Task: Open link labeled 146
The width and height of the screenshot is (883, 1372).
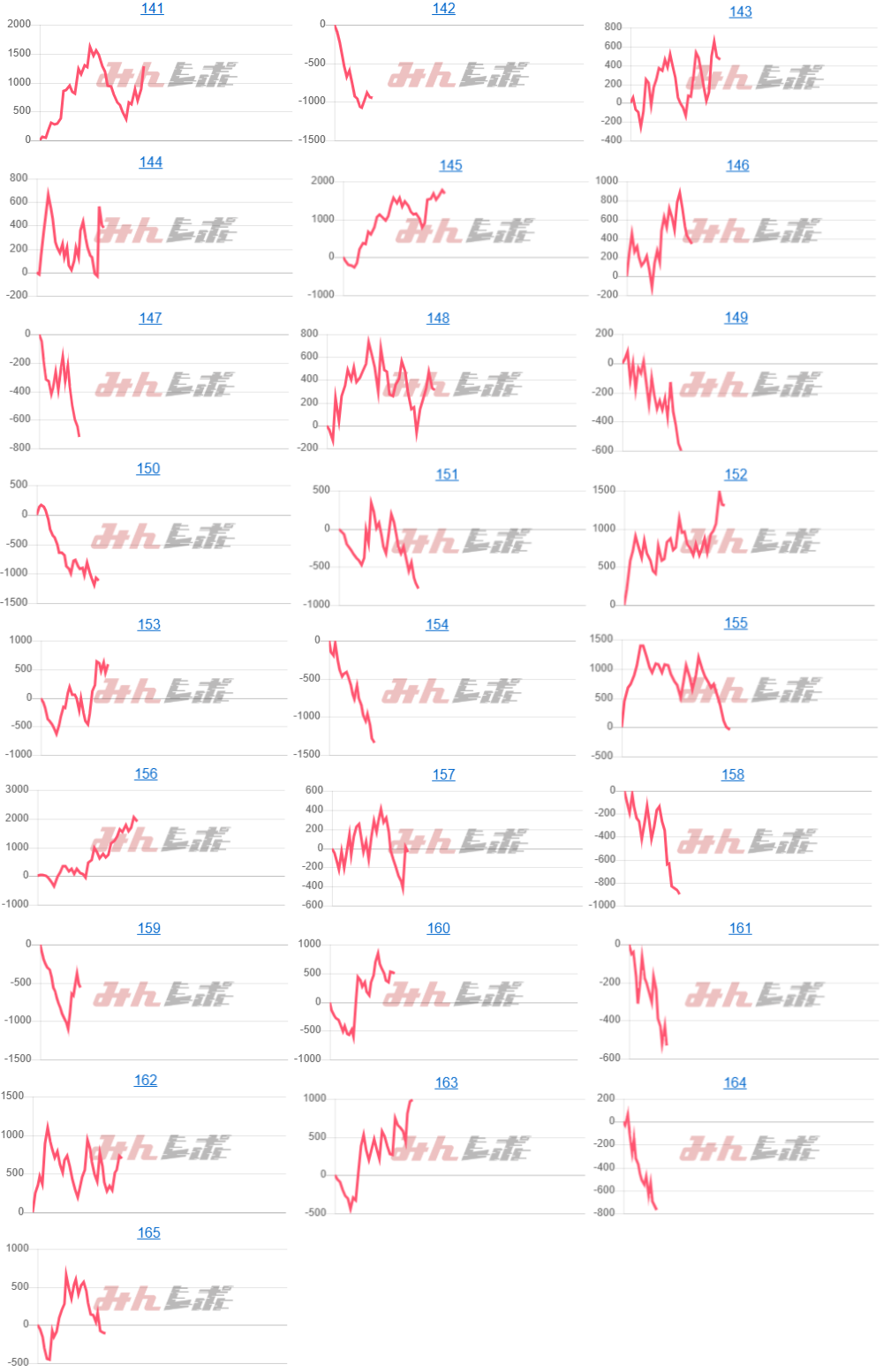Action: pyautogui.click(x=737, y=165)
